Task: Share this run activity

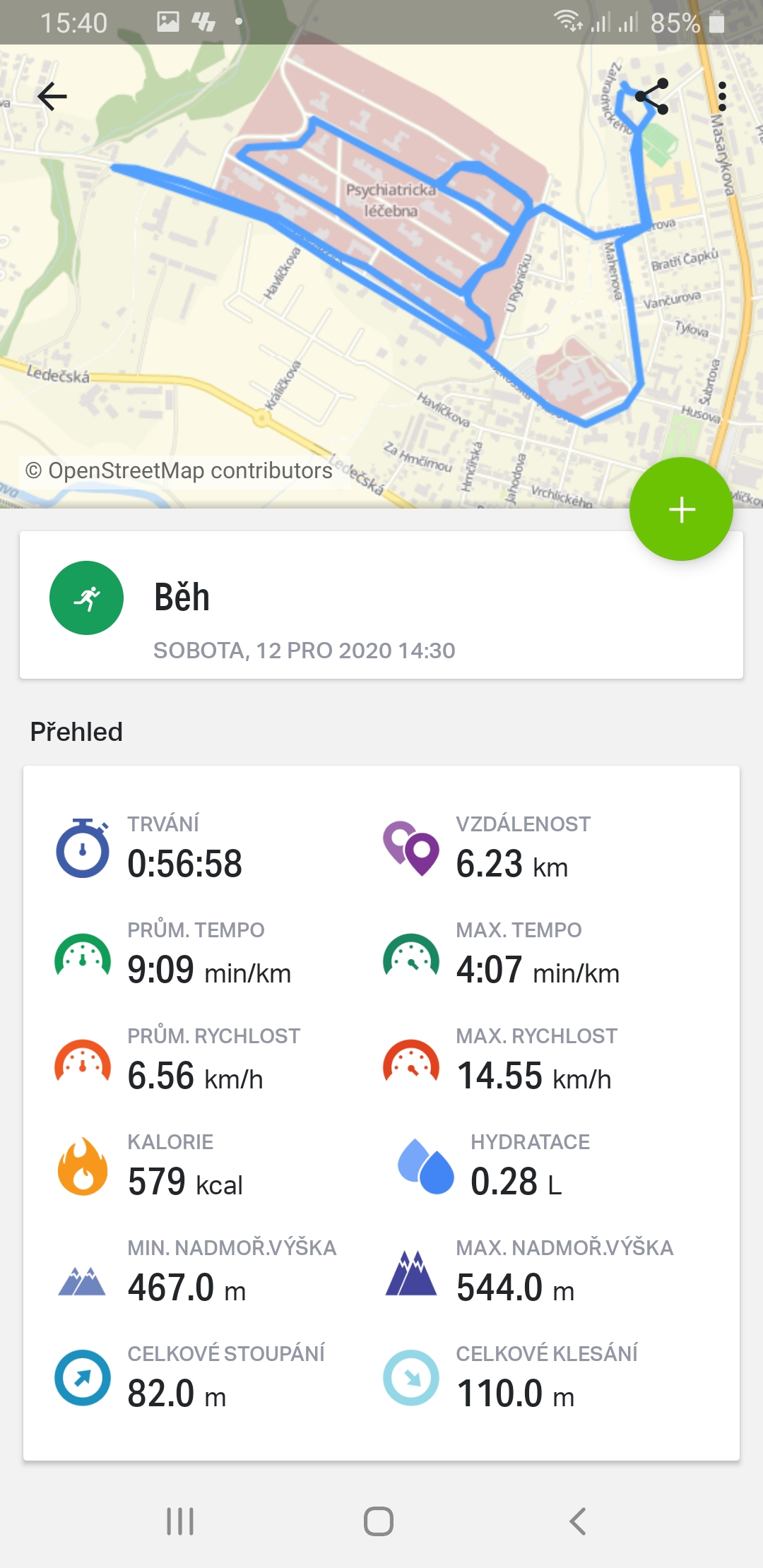Action: [x=651, y=96]
